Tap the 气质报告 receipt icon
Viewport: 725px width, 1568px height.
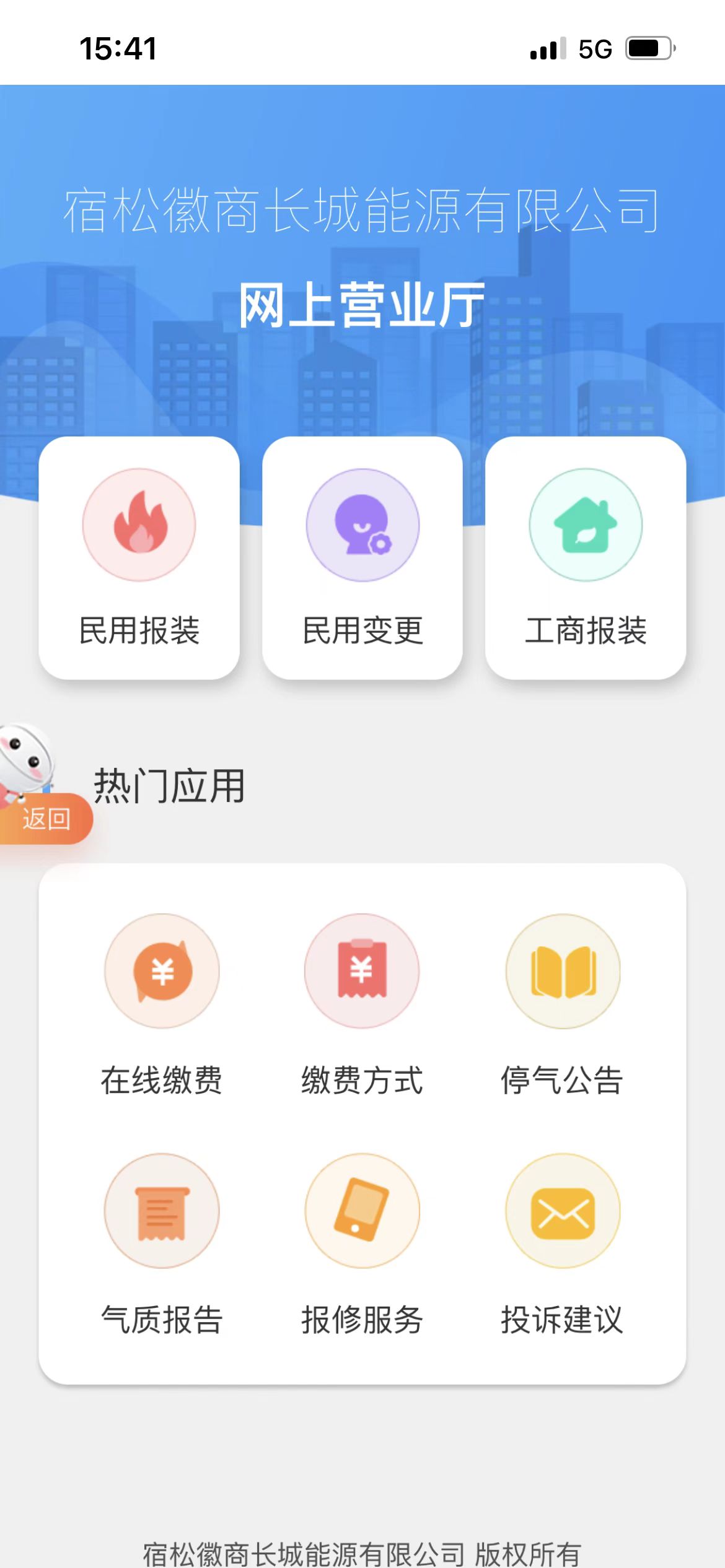162,1212
